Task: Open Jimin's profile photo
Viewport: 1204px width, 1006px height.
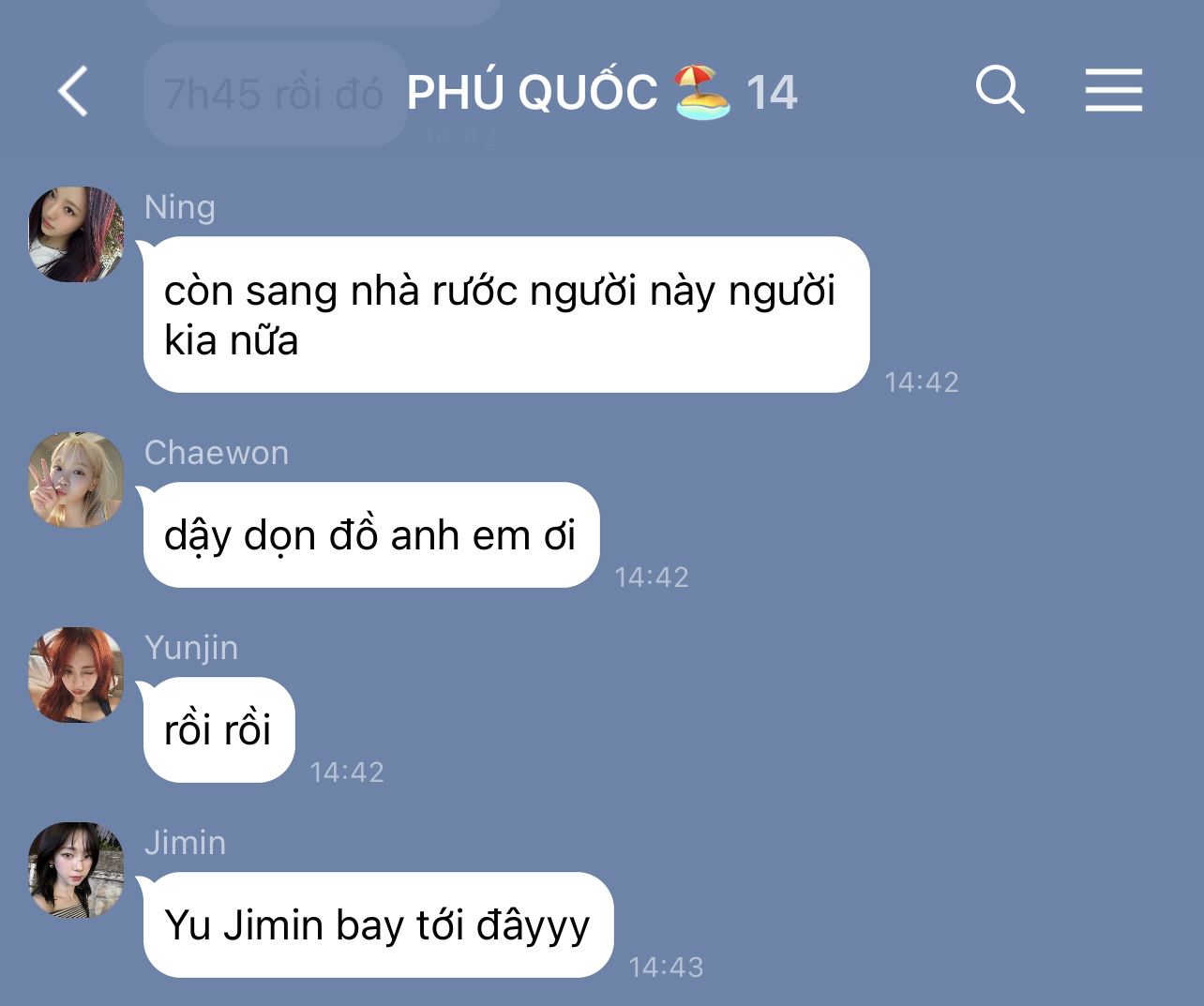Action: 76,870
